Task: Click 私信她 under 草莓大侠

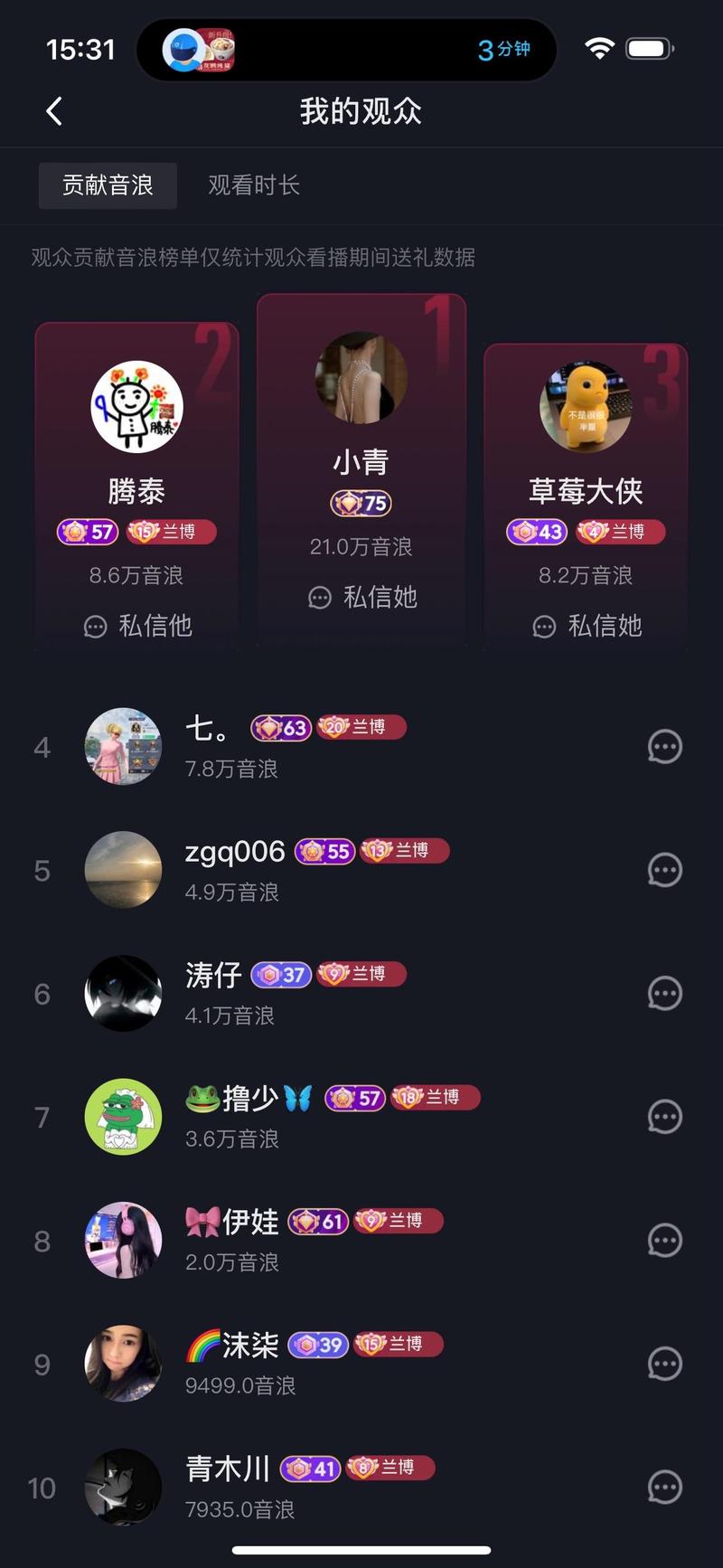Action: 586,626
